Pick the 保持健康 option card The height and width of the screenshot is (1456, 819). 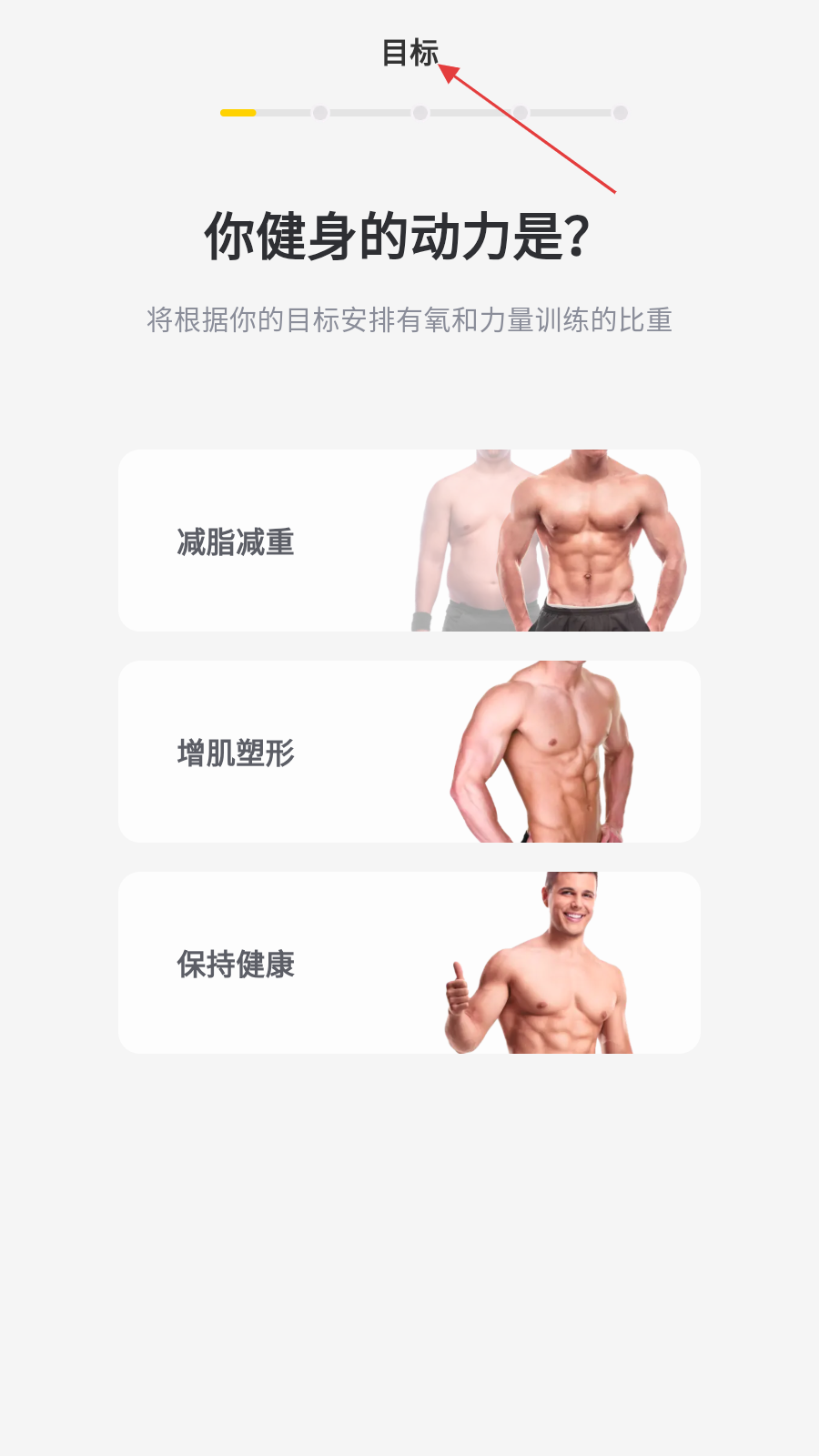click(x=409, y=963)
